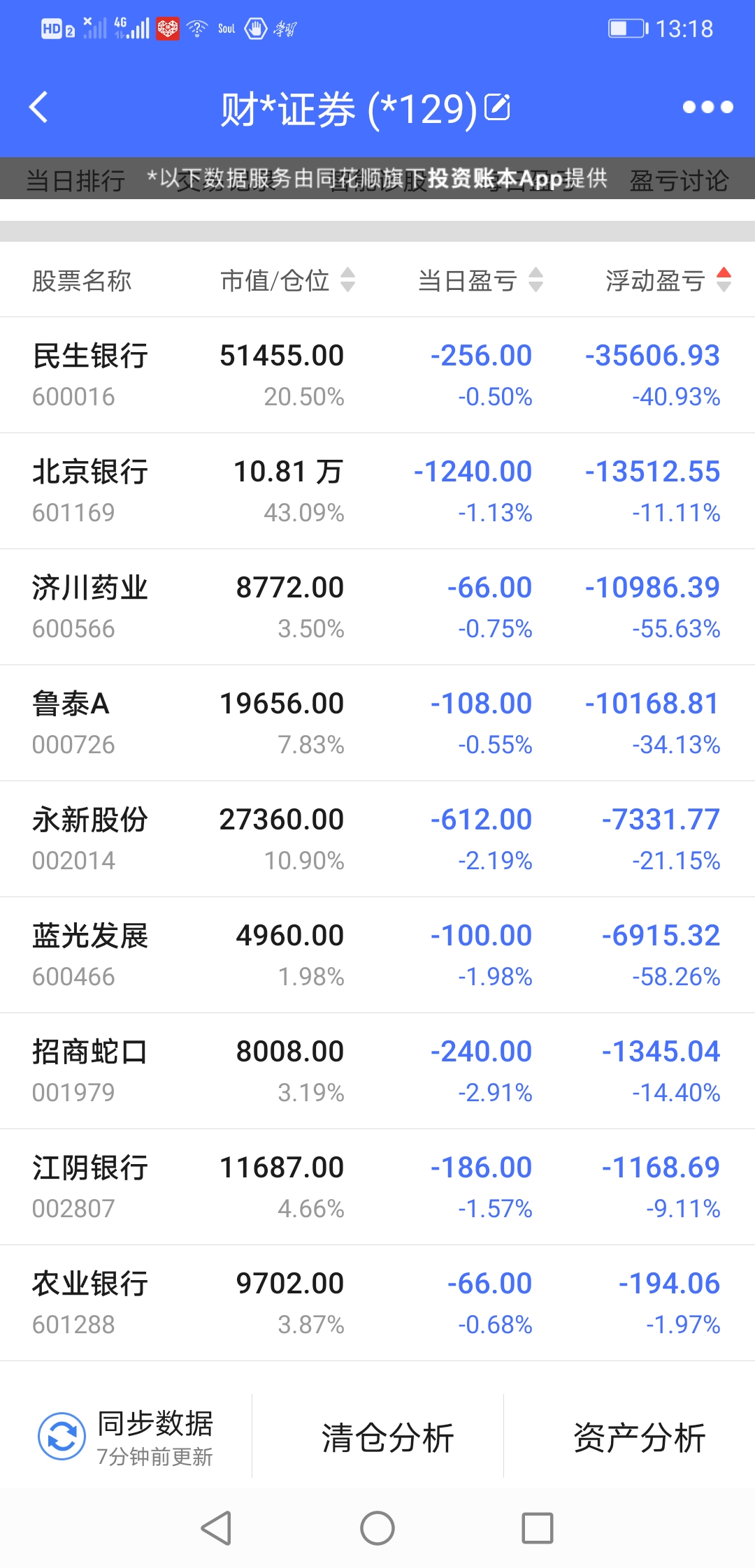View details for 济川药业
This screenshot has width=755, height=1568.
click(377, 607)
